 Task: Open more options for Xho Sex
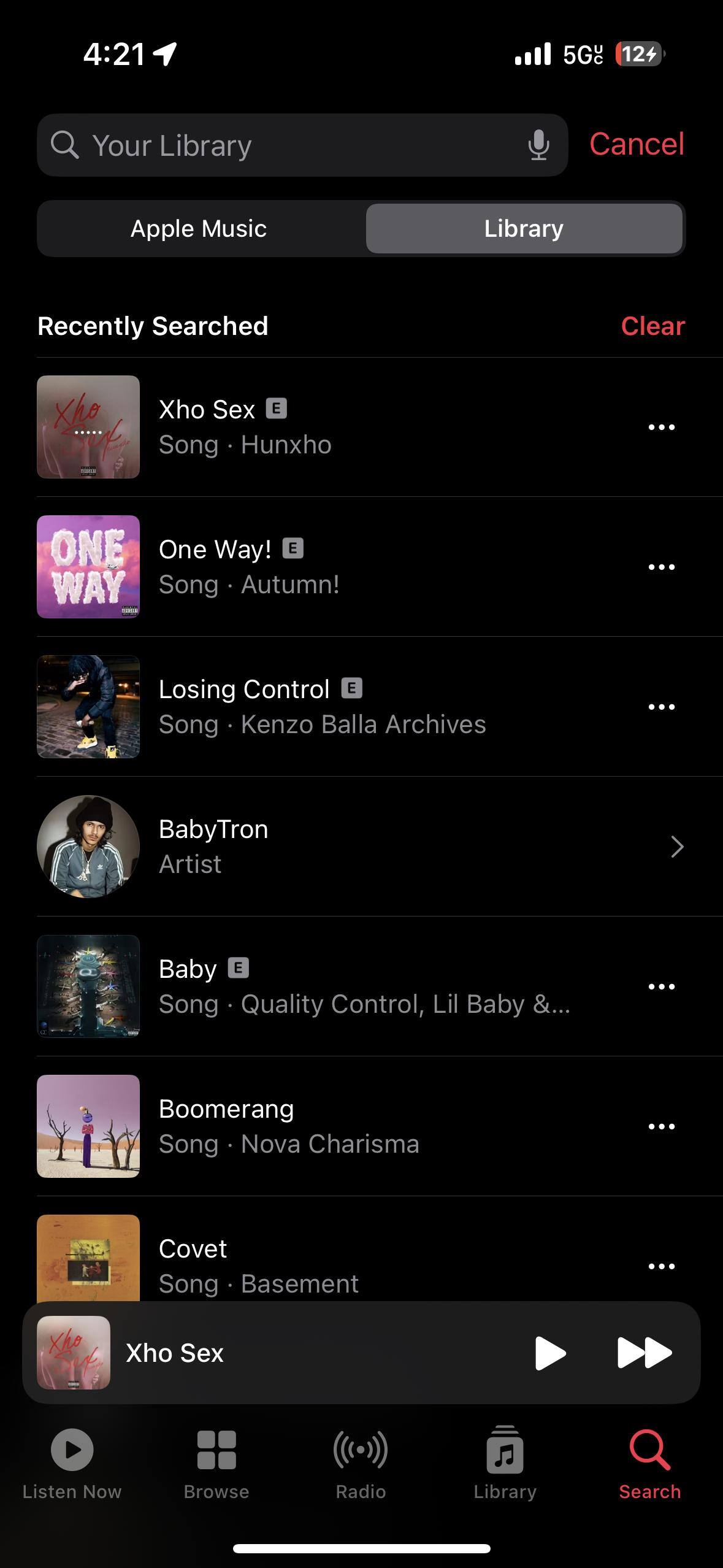(661, 427)
